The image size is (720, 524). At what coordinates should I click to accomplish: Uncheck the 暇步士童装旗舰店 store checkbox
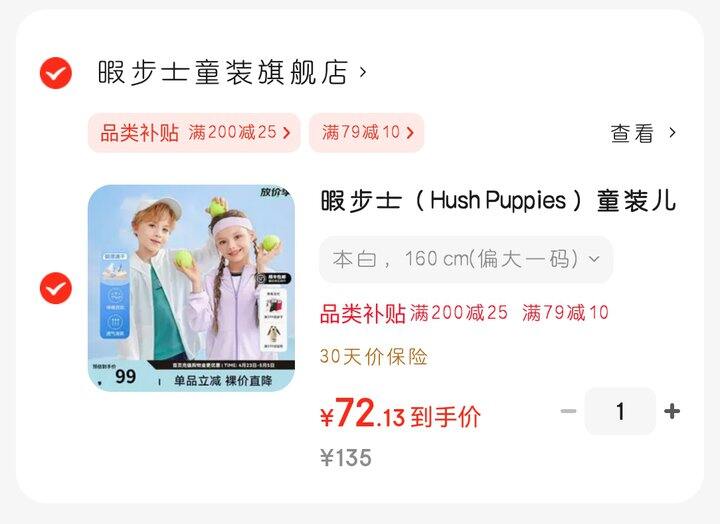click(x=56, y=73)
